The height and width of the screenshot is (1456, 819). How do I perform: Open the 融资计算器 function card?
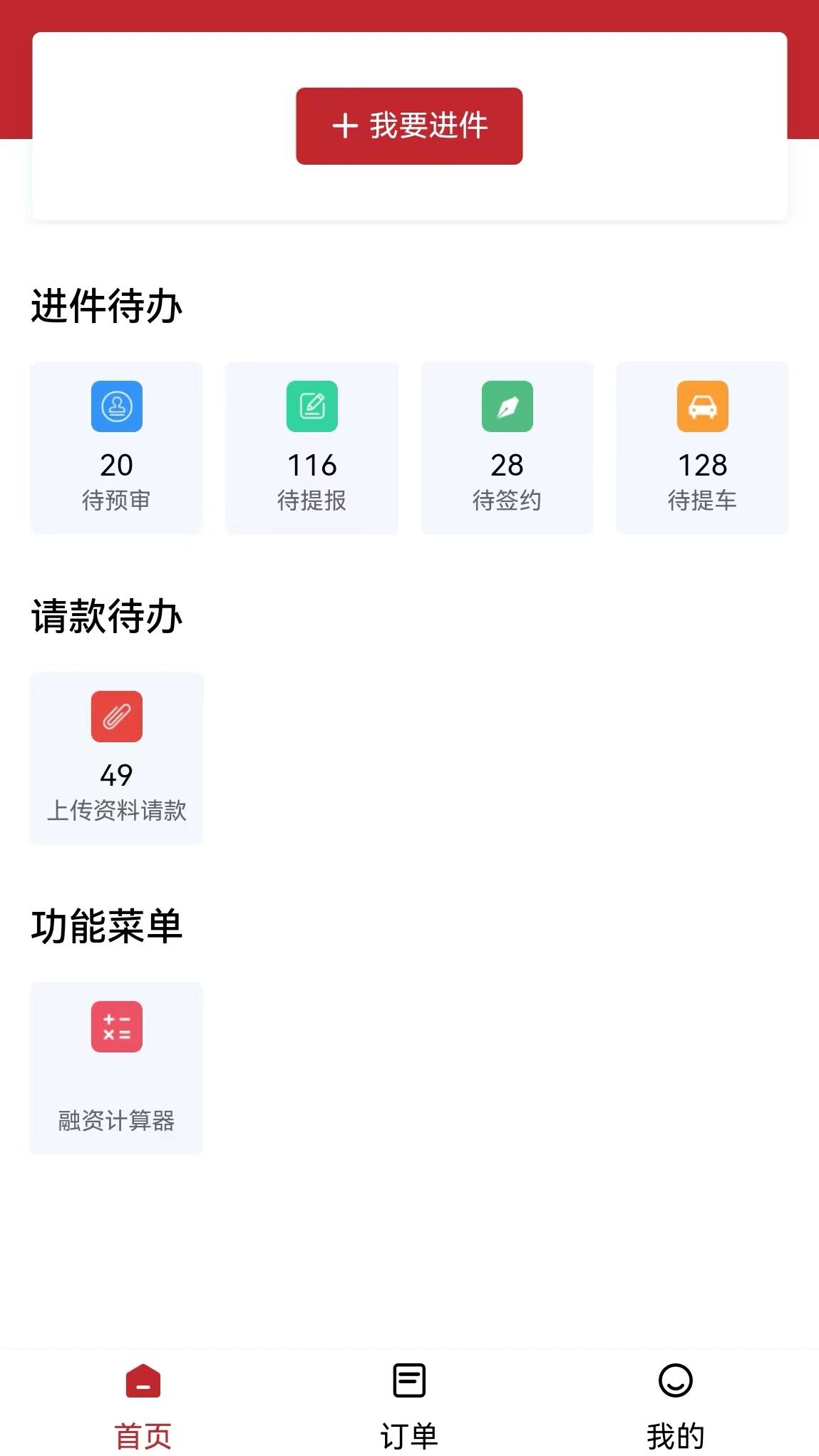(x=116, y=1070)
